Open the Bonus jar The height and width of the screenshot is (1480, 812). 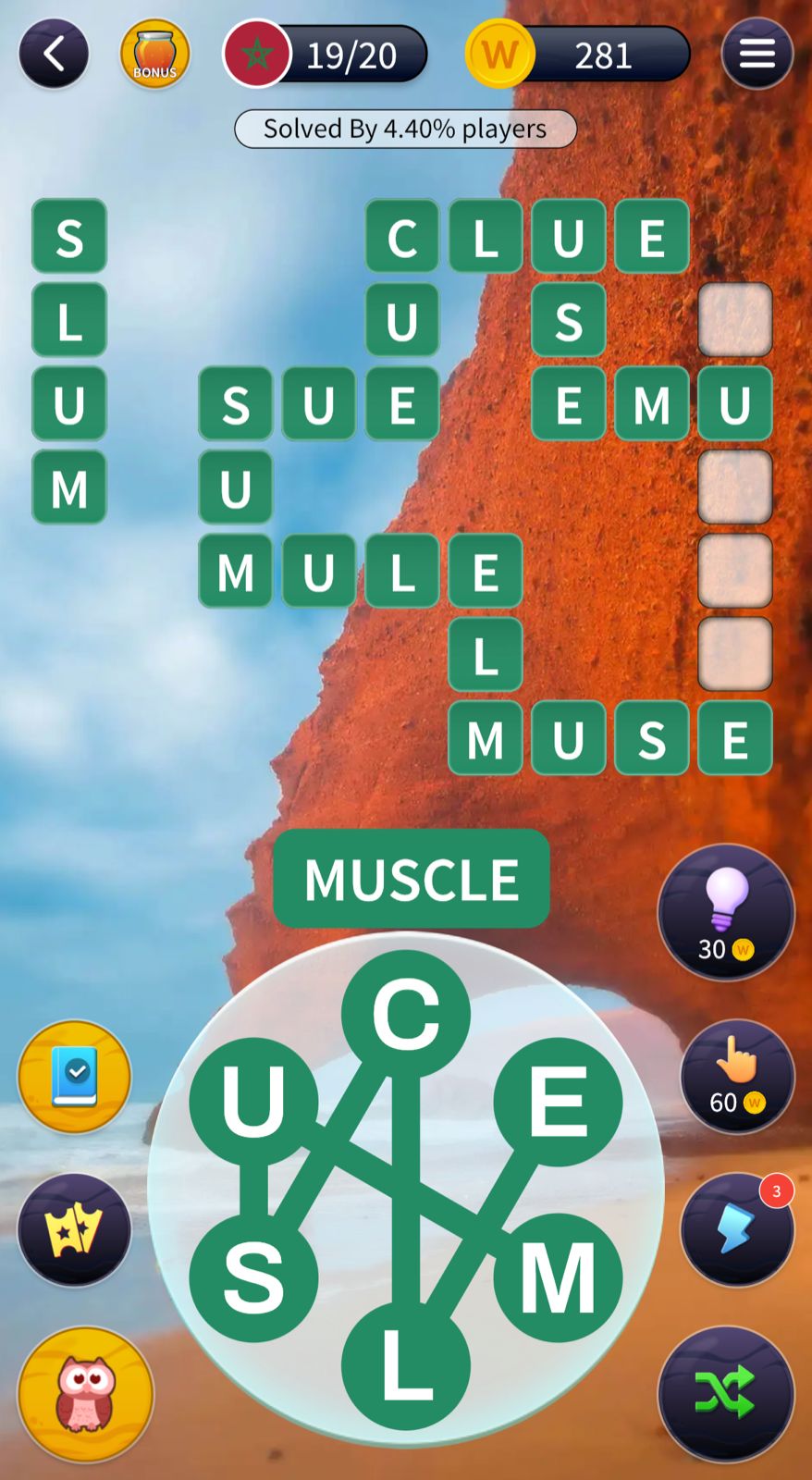[154, 55]
